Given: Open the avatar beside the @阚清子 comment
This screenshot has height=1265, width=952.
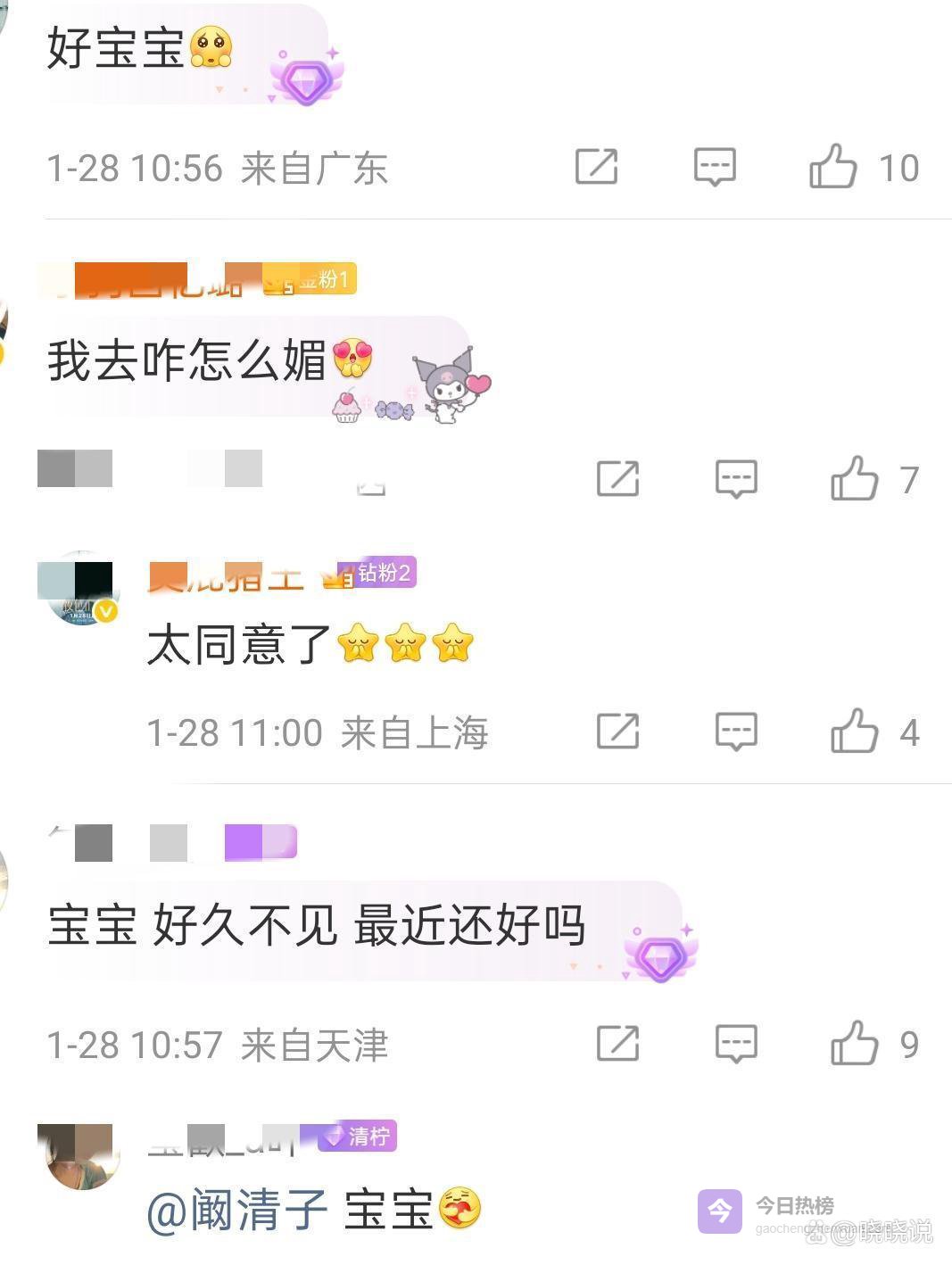Looking at the screenshot, I should click(x=81, y=1157).
